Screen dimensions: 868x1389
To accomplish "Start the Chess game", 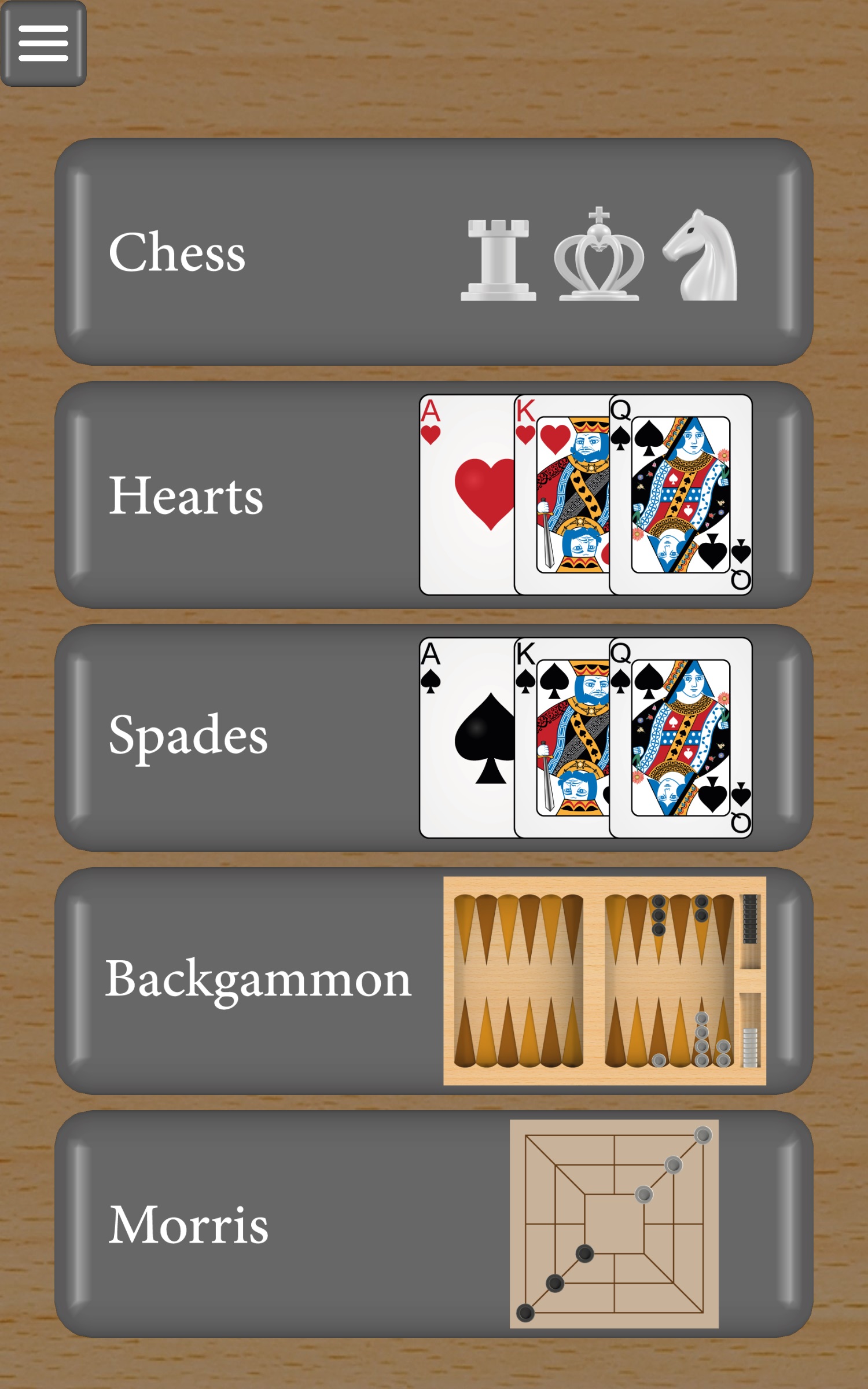I will 434,252.
